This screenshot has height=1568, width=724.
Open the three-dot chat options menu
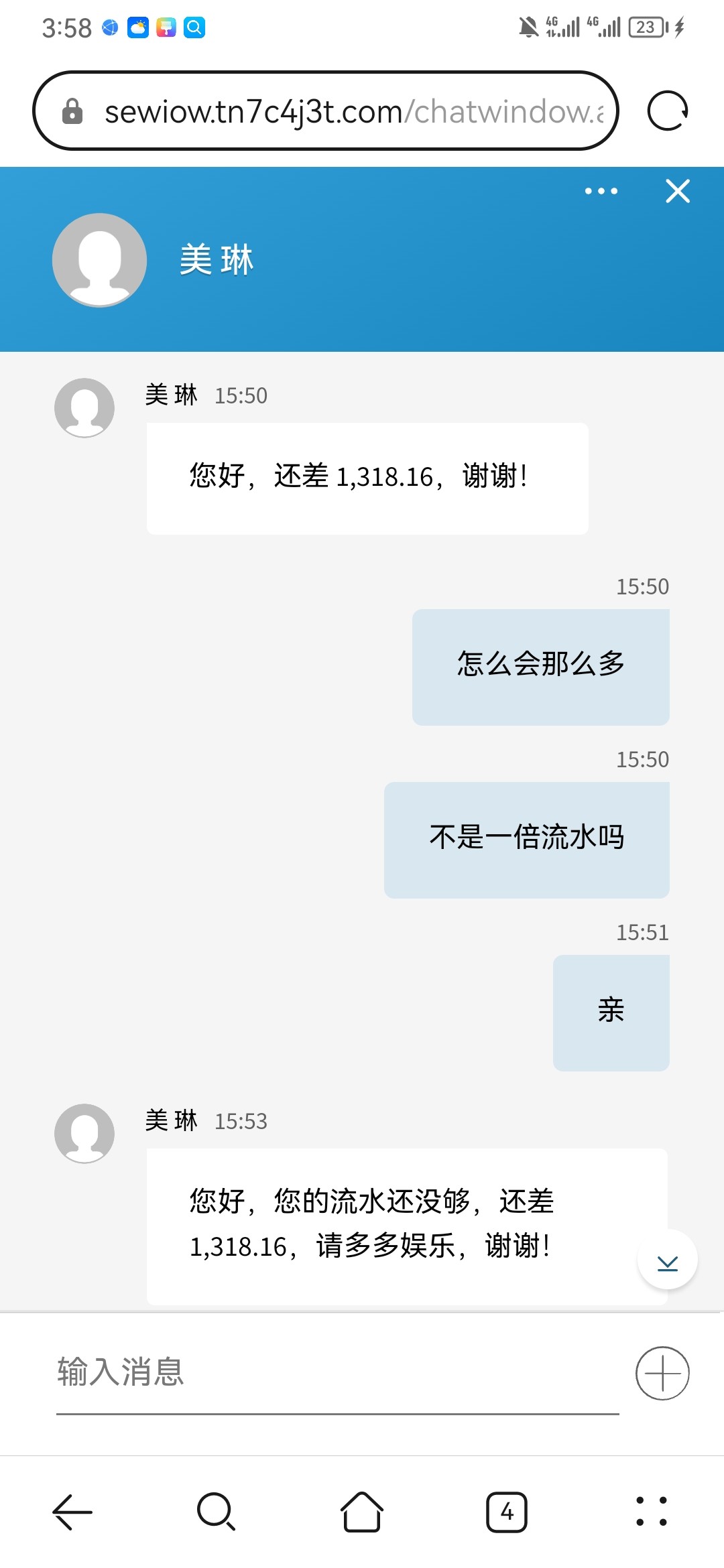coord(601,191)
